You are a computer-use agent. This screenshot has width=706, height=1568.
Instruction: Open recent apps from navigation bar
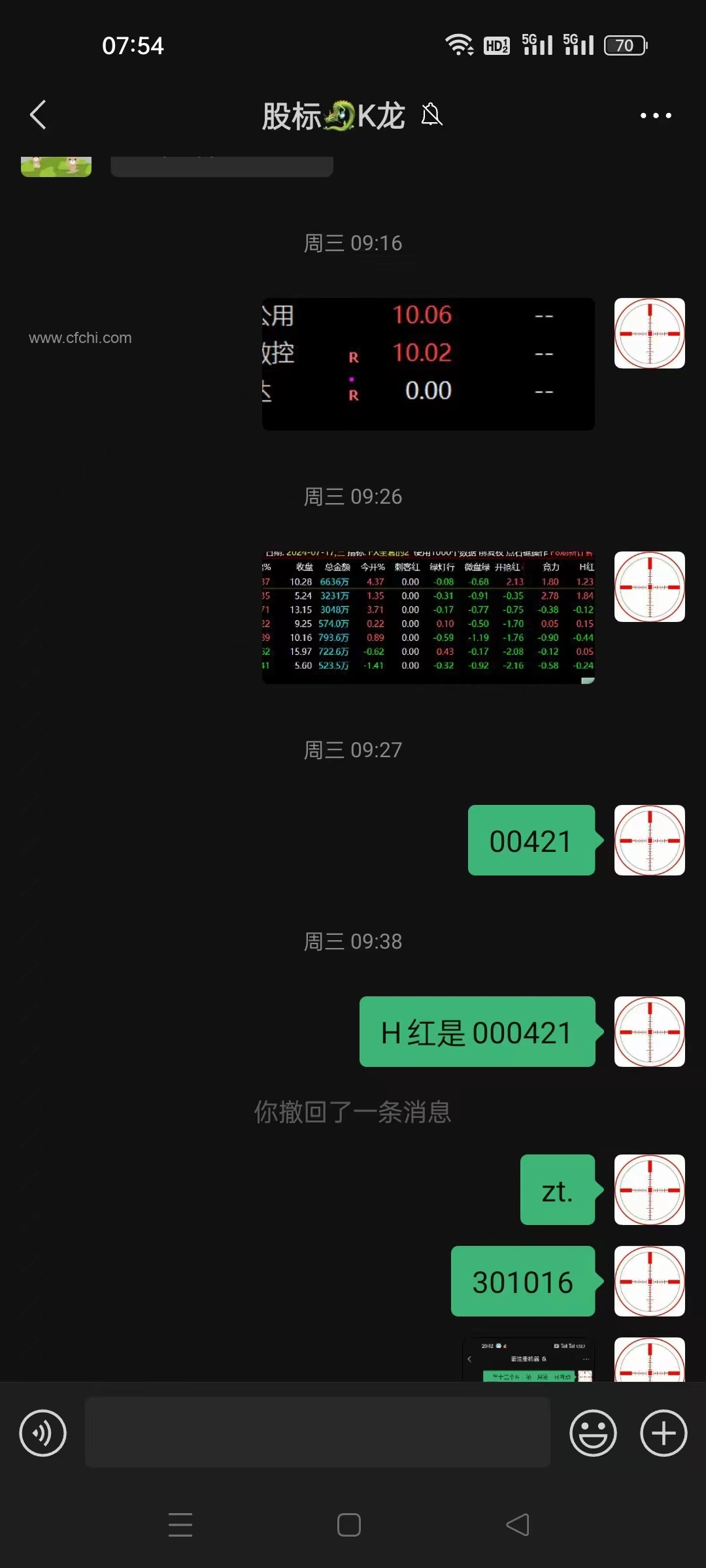(180, 1525)
